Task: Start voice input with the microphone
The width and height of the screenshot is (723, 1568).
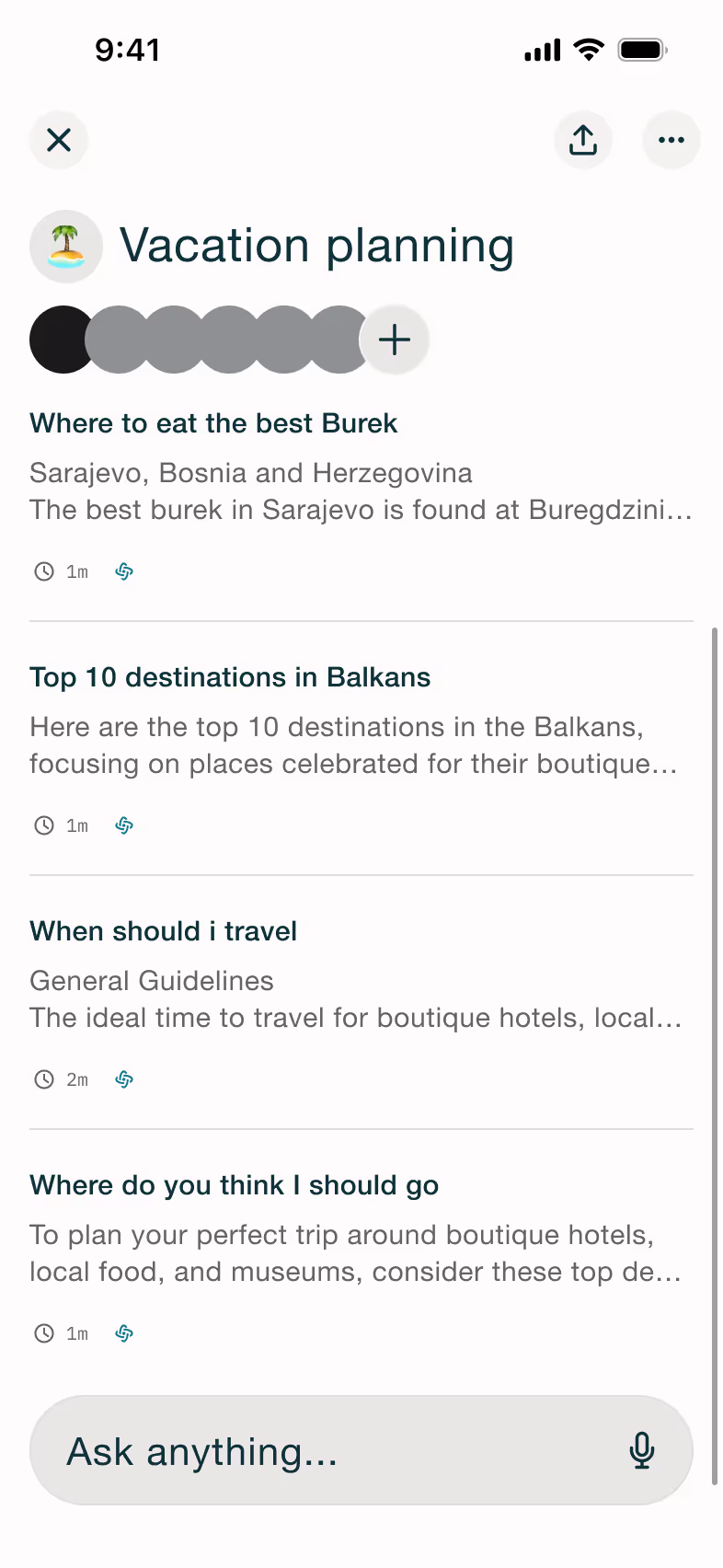Action: [642, 1451]
